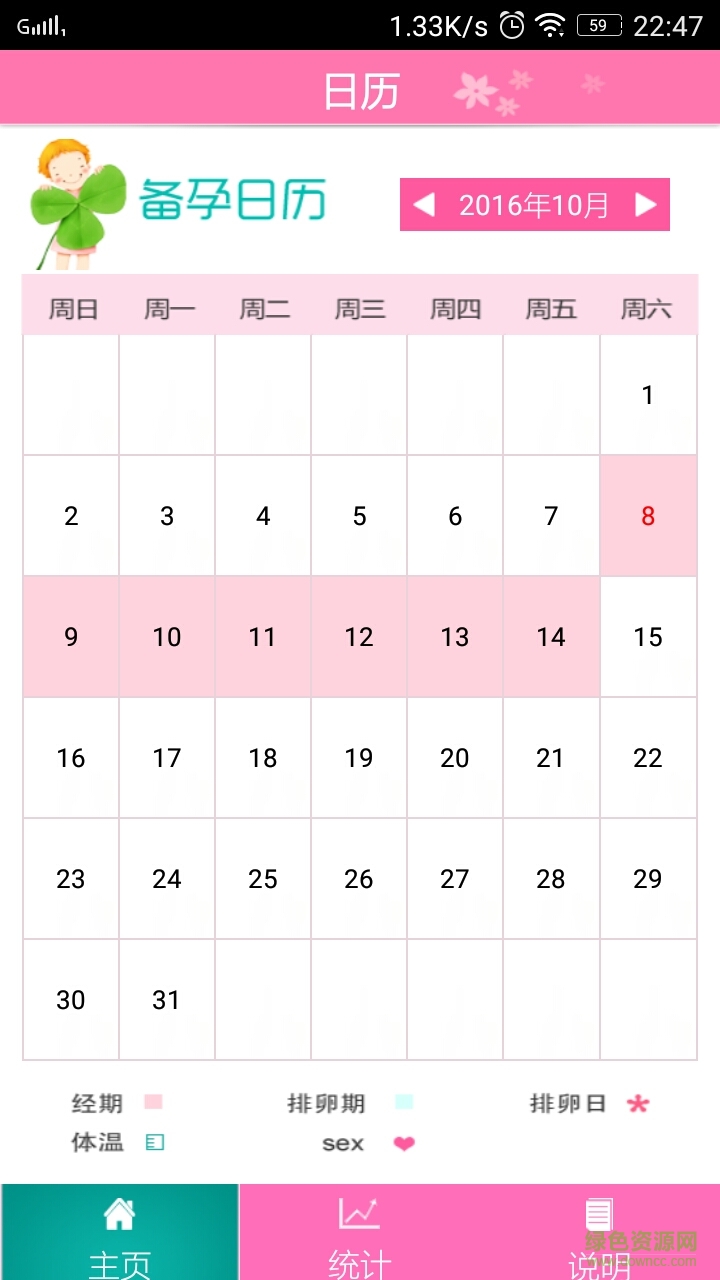Select date 25 on the calendar

point(263,879)
